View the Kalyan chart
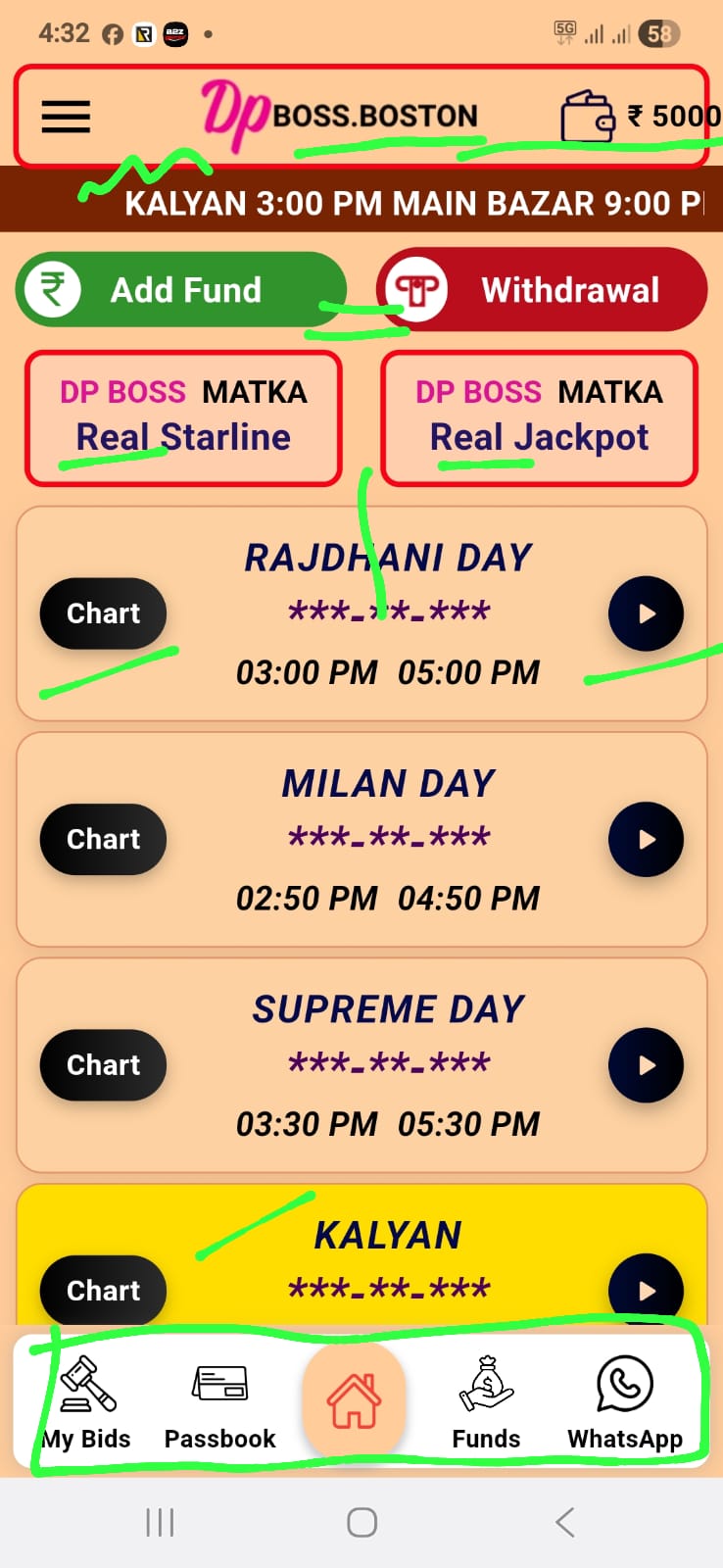The width and height of the screenshot is (723, 1568). click(x=103, y=1290)
